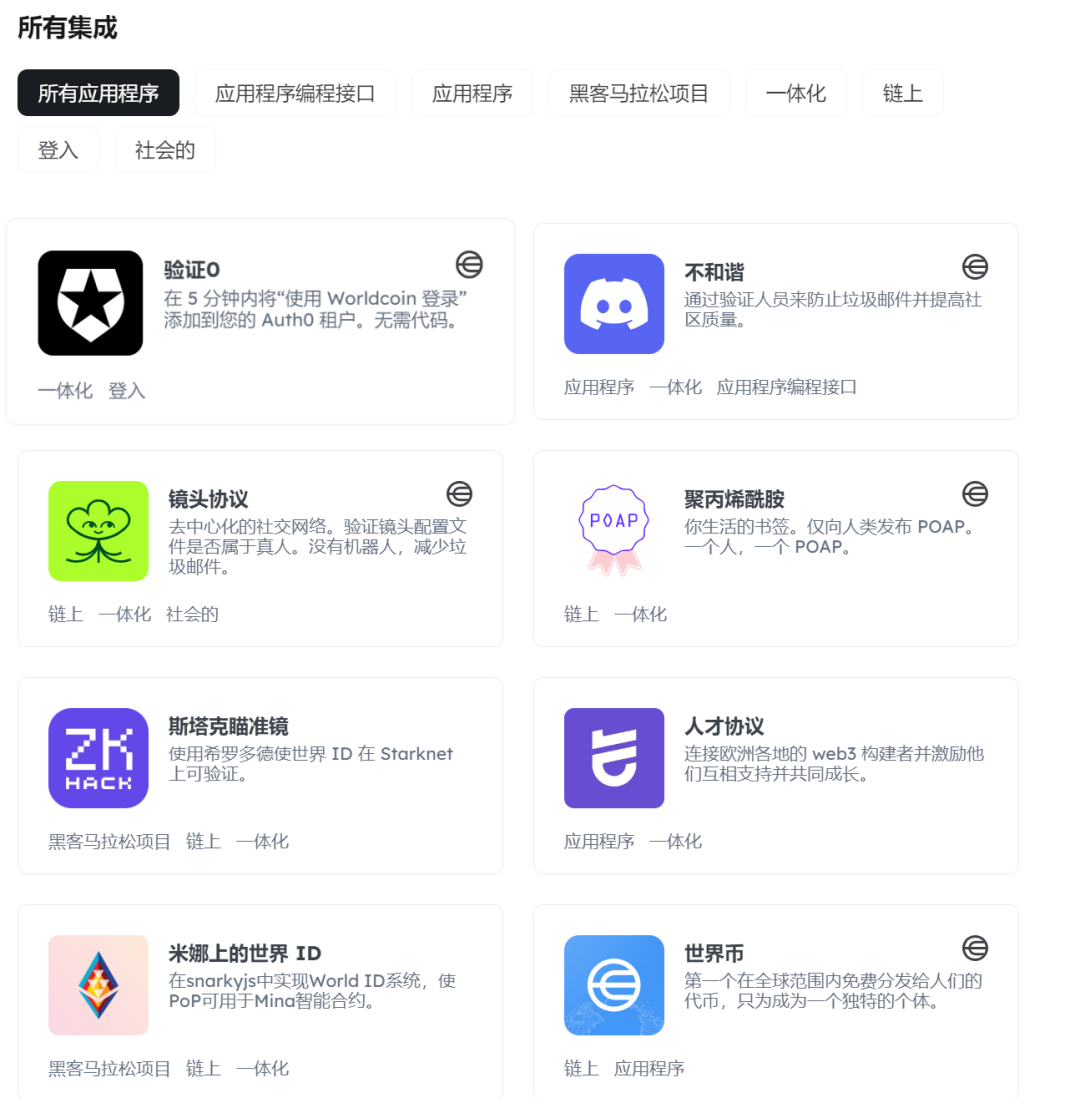Open the 斯塔克瞄准镜 card
The image size is (1080, 1098).
(x=260, y=775)
